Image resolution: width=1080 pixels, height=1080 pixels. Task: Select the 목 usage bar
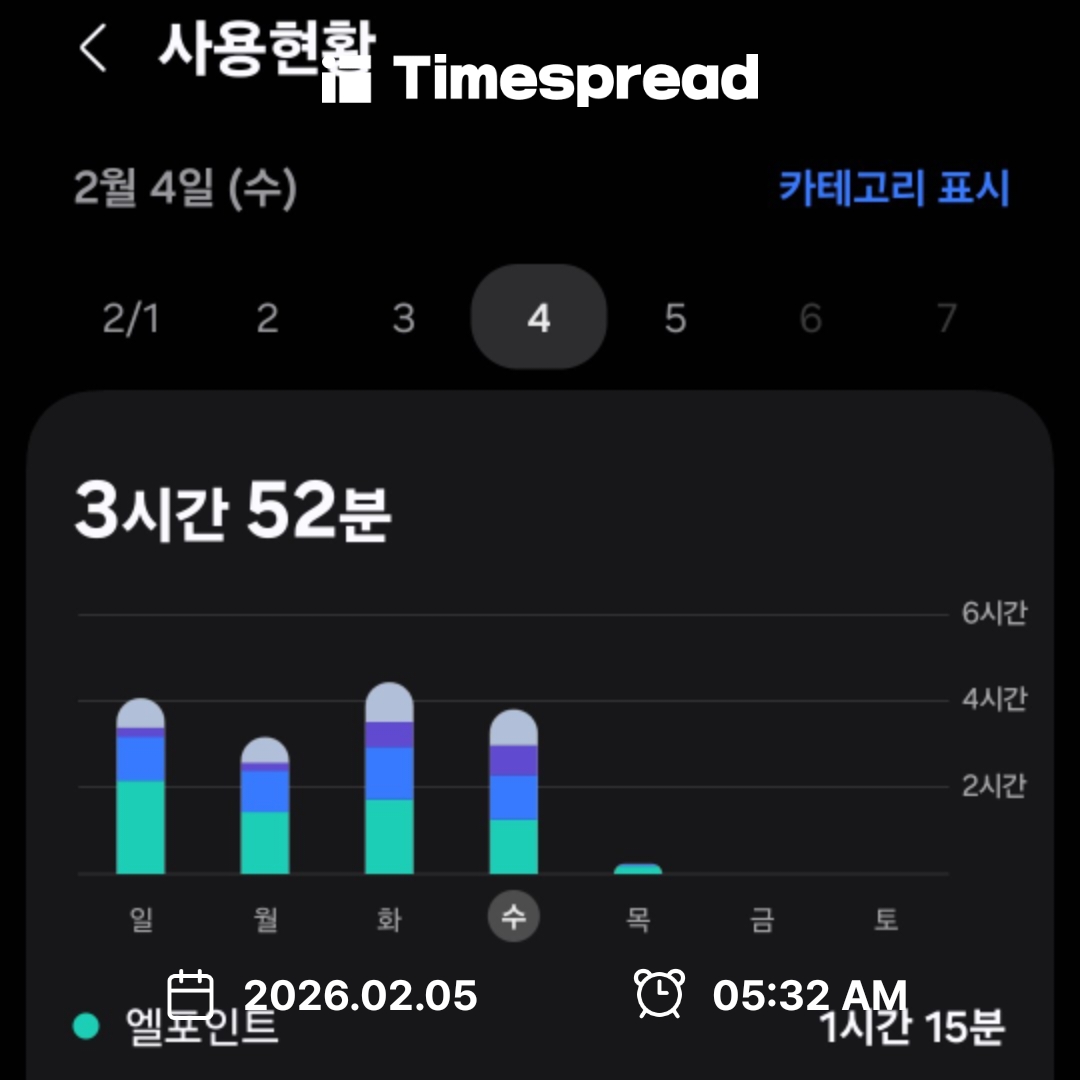click(638, 868)
